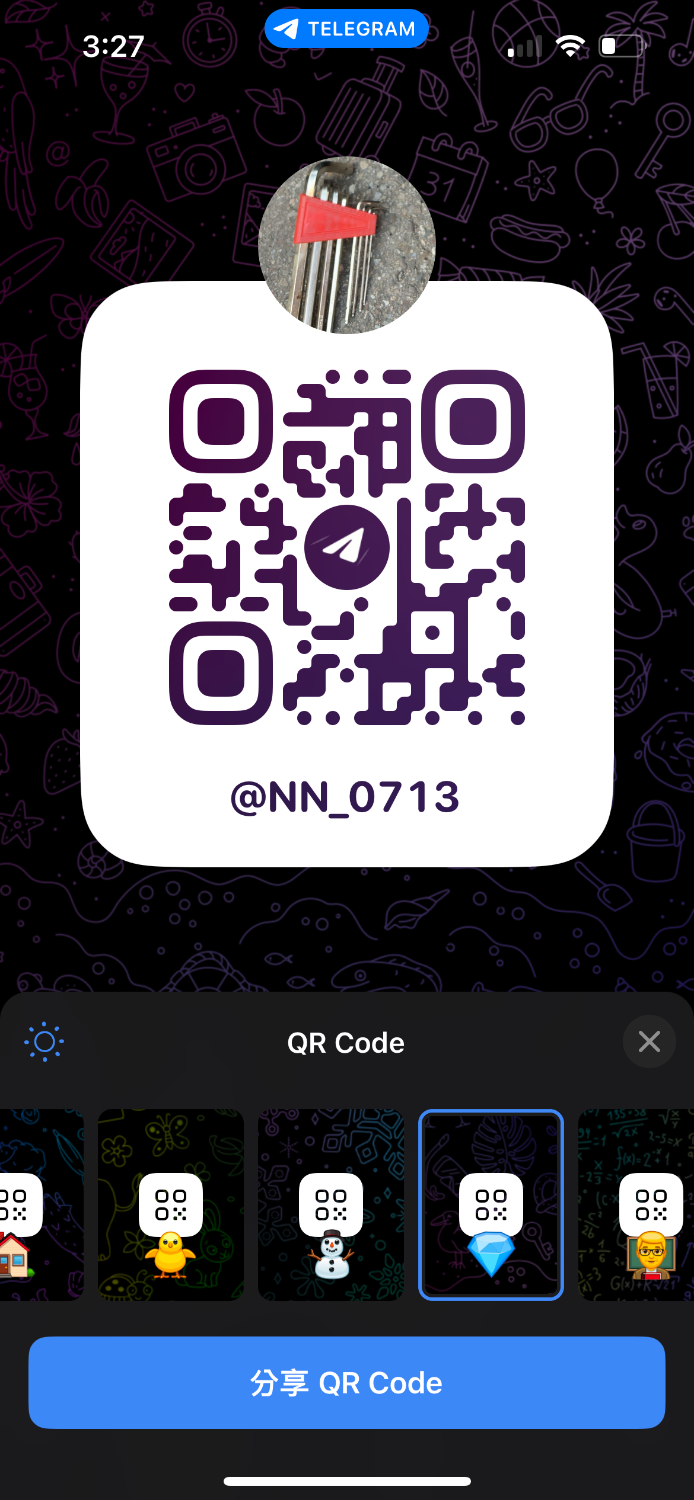The height and width of the screenshot is (1500, 694).
Task: Pick the snowman emoji QR theme
Action: tap(331, 1205)
